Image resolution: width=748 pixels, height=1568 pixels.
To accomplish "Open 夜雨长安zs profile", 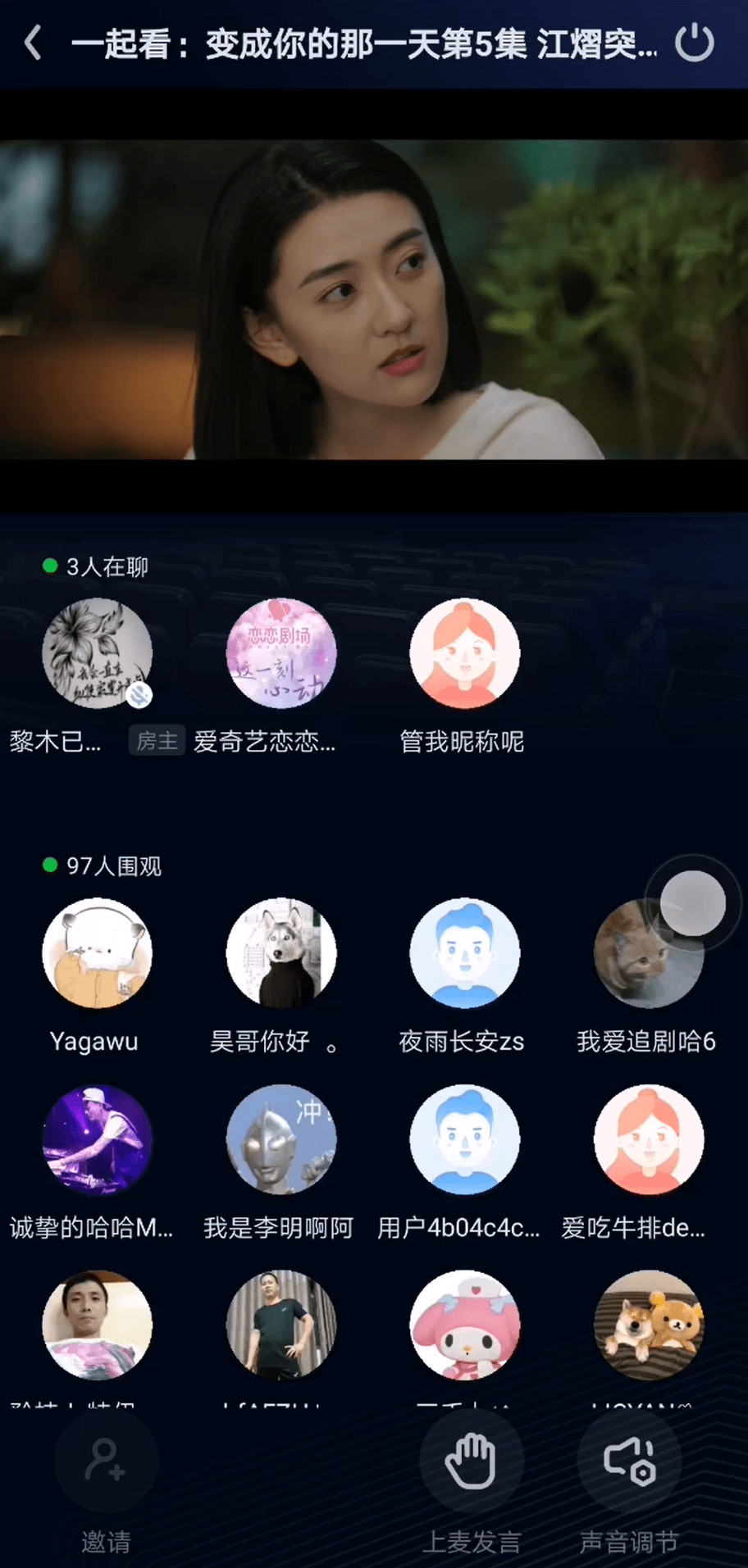I will click(464, 953).
